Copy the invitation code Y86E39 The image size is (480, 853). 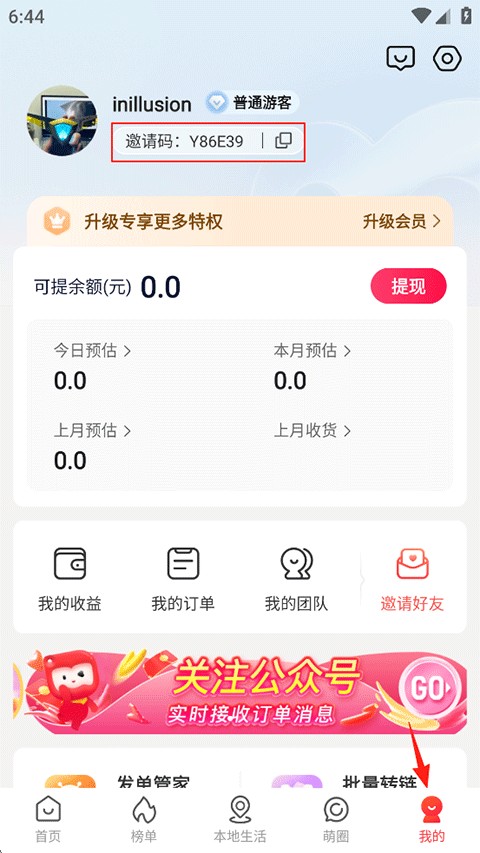pos(283,141)
